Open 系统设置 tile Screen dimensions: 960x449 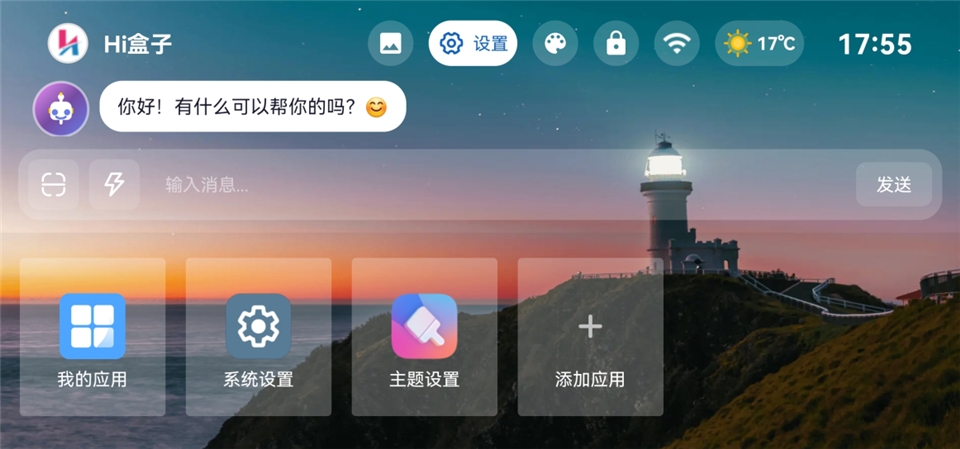tap(258, 337)
